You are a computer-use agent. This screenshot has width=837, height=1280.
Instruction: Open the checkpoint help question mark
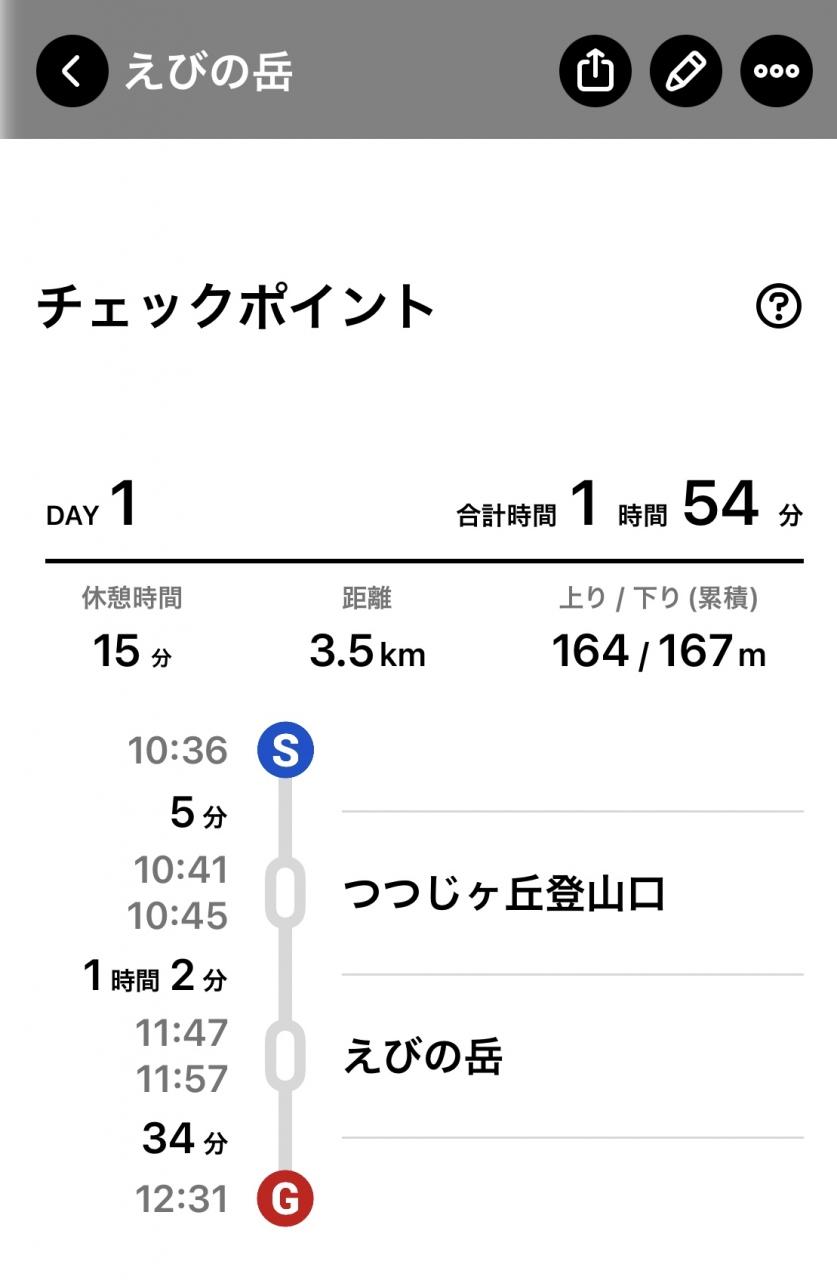(779, 306)
